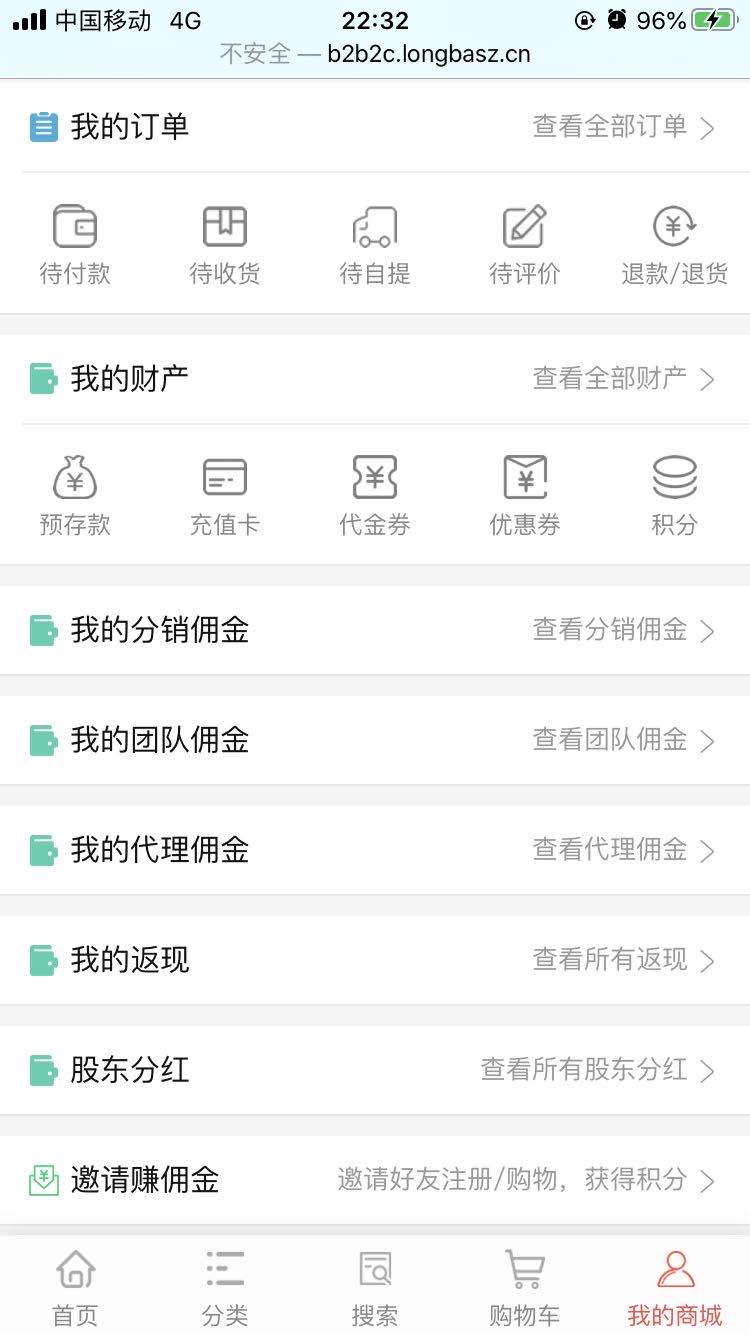This screenshot has height=1334, width=750.
Task: Open 预存款 deposit balance
Action: pos(75,495)
